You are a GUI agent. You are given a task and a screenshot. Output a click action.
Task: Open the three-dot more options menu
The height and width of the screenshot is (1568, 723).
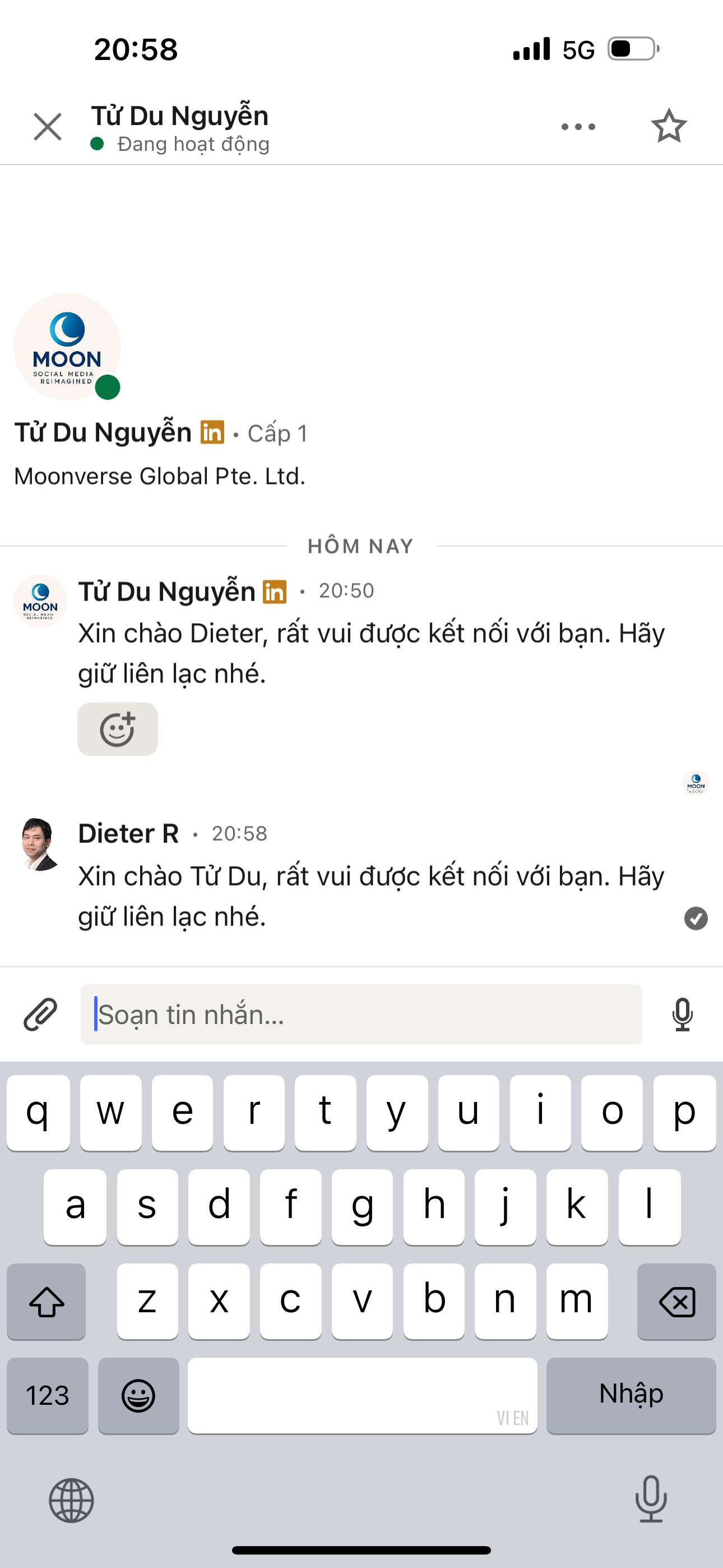[x=578, y=127]
